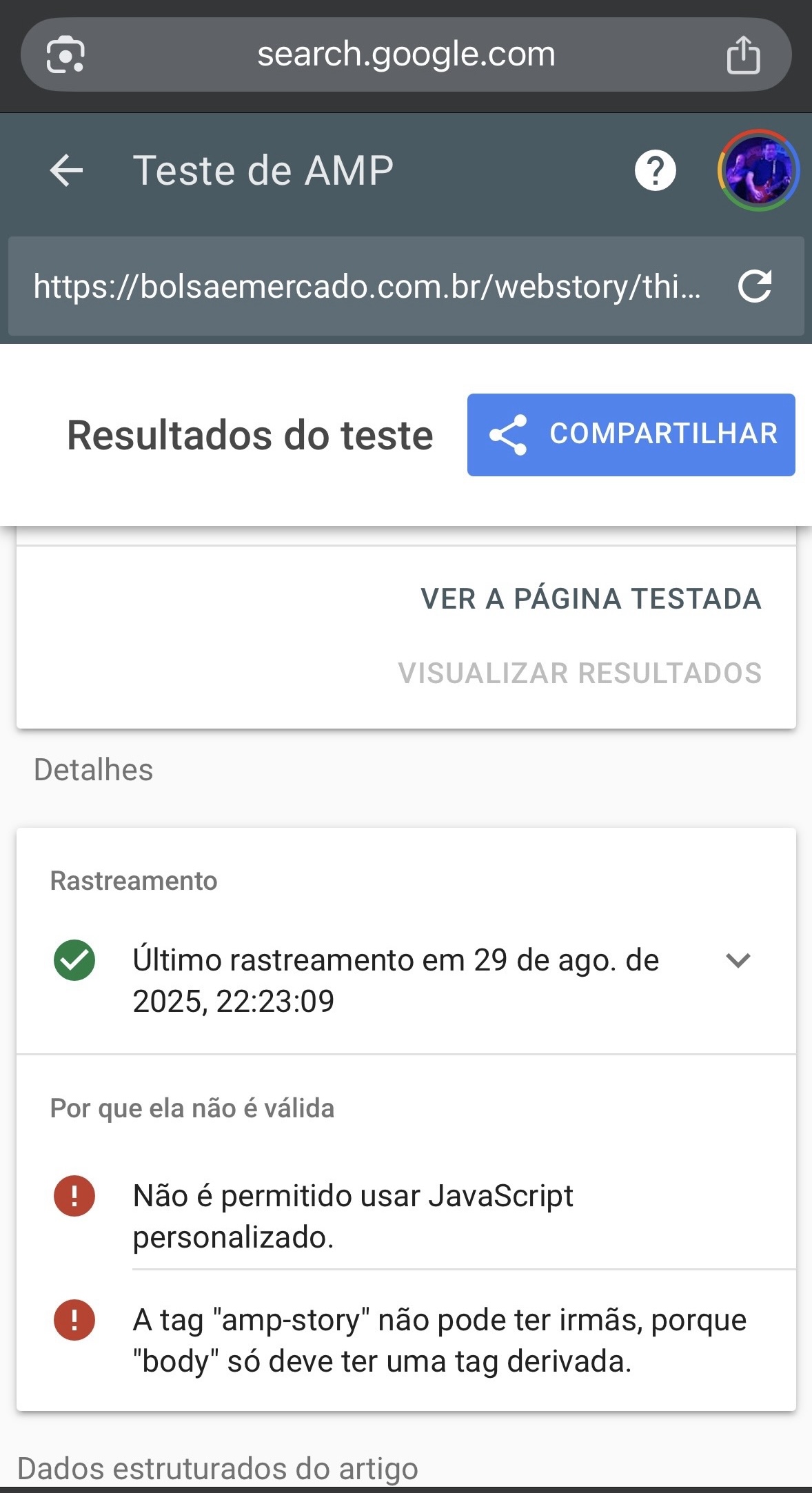Open the help question mark icon
This screenshot has width=812, height=1493.
tap(655, 170)
